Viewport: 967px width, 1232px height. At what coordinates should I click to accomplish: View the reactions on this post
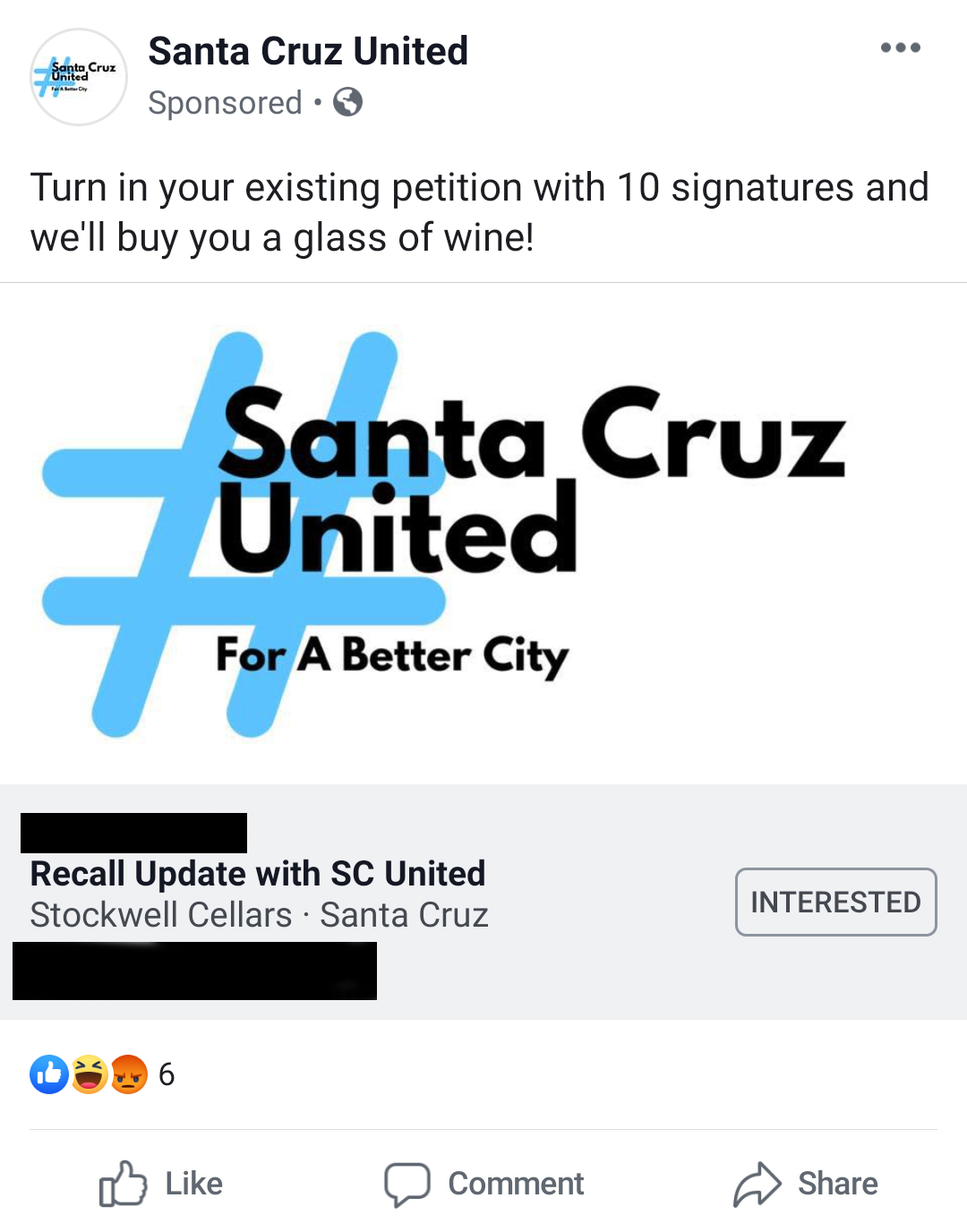pos(102,1074)
